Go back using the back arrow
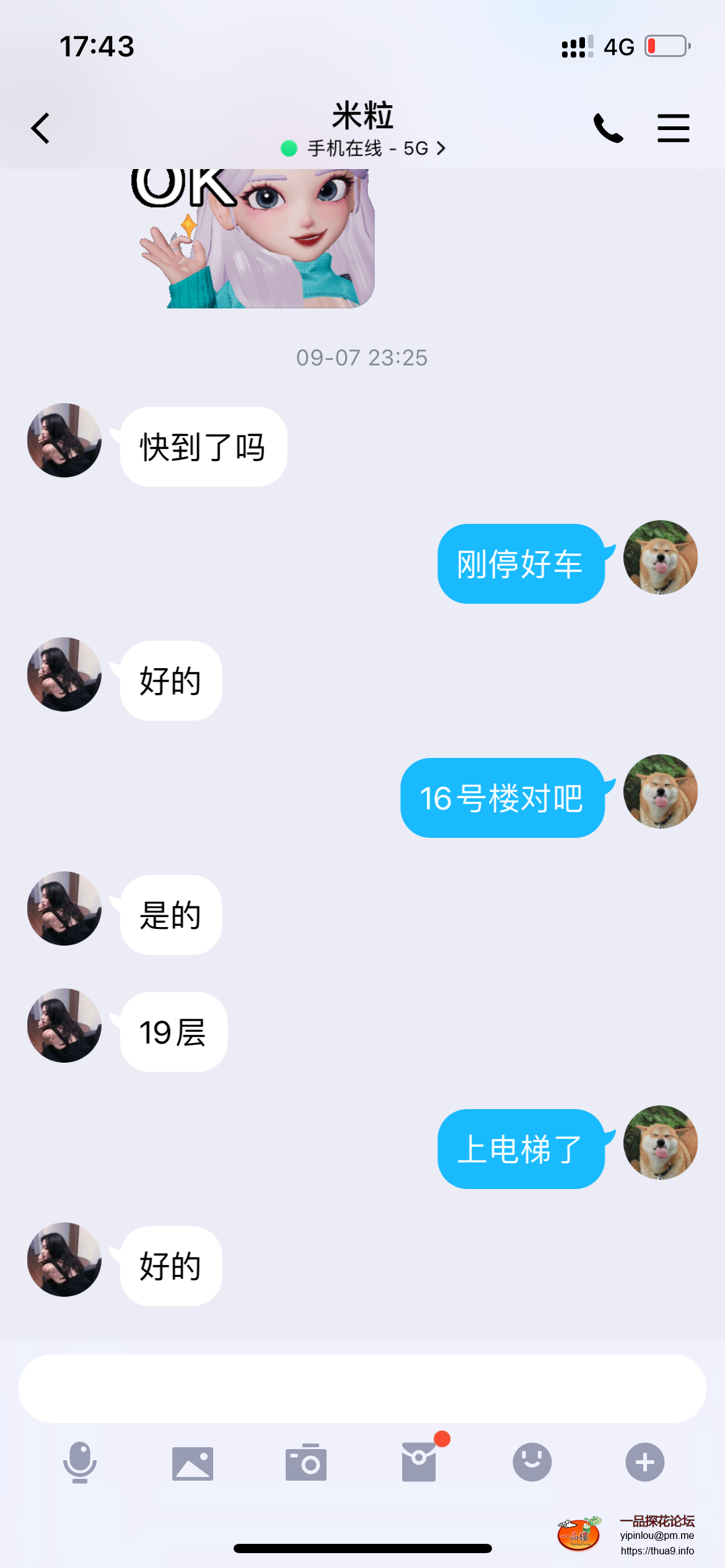725x1568 pixels. pos(40,128)
